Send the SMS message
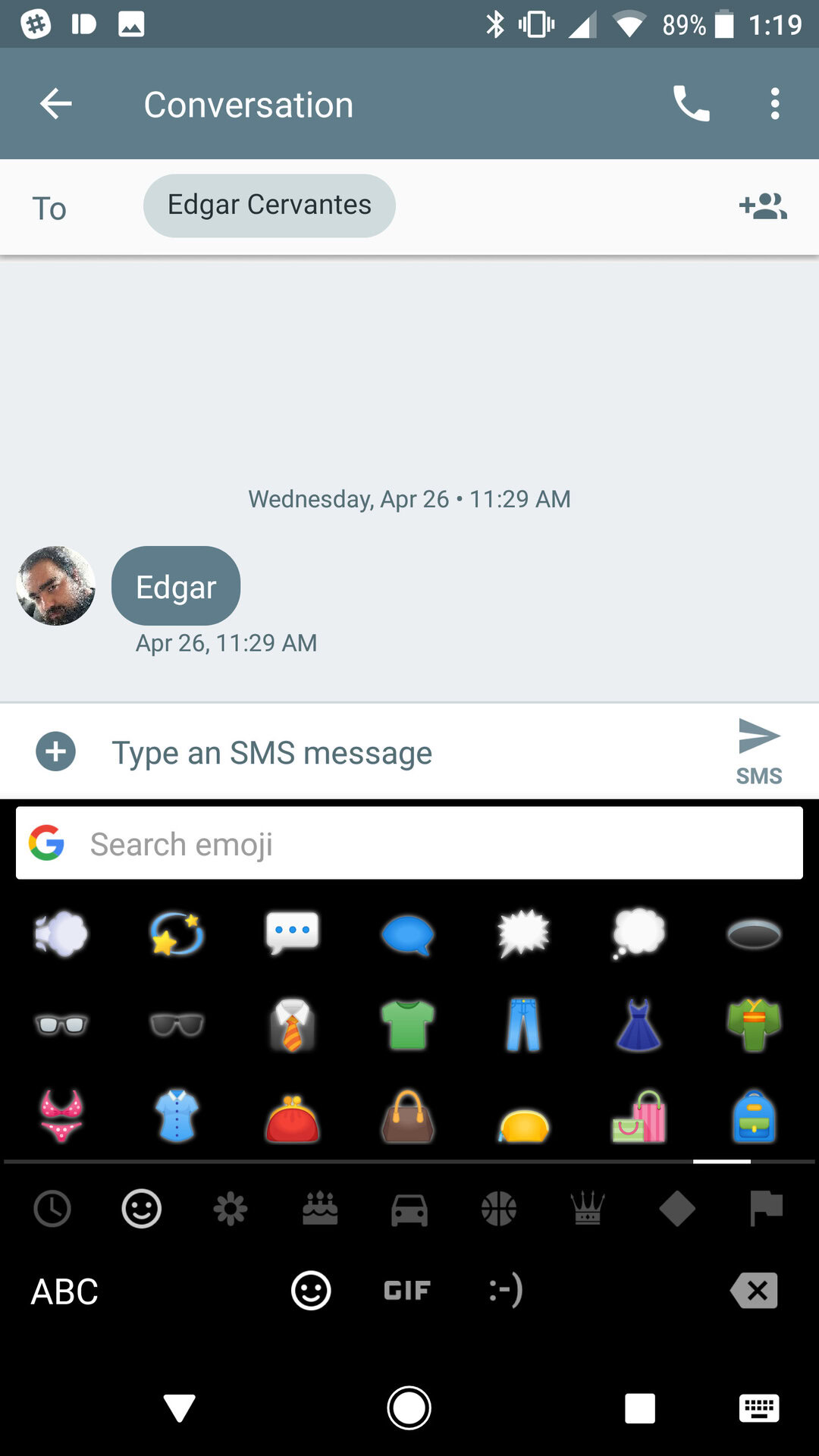 758,749
